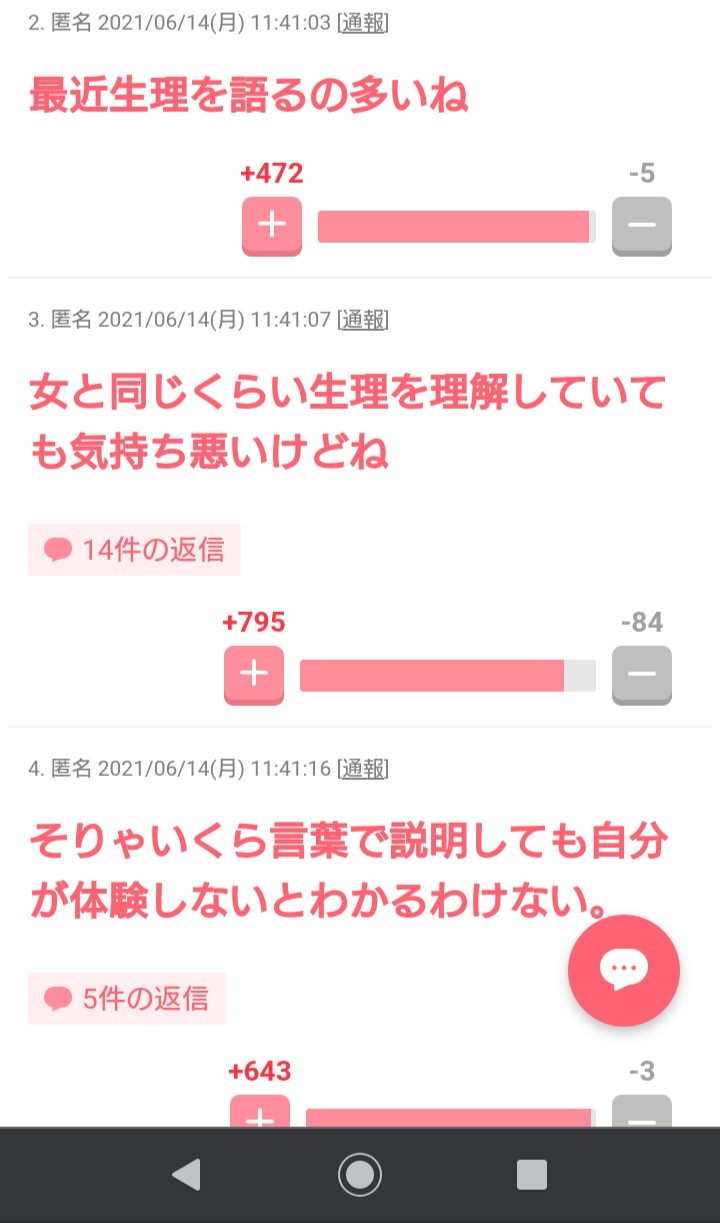The image size is (720, 1223).
Task: Upvote the comment with +472
Action: click(x=271, y=225)
